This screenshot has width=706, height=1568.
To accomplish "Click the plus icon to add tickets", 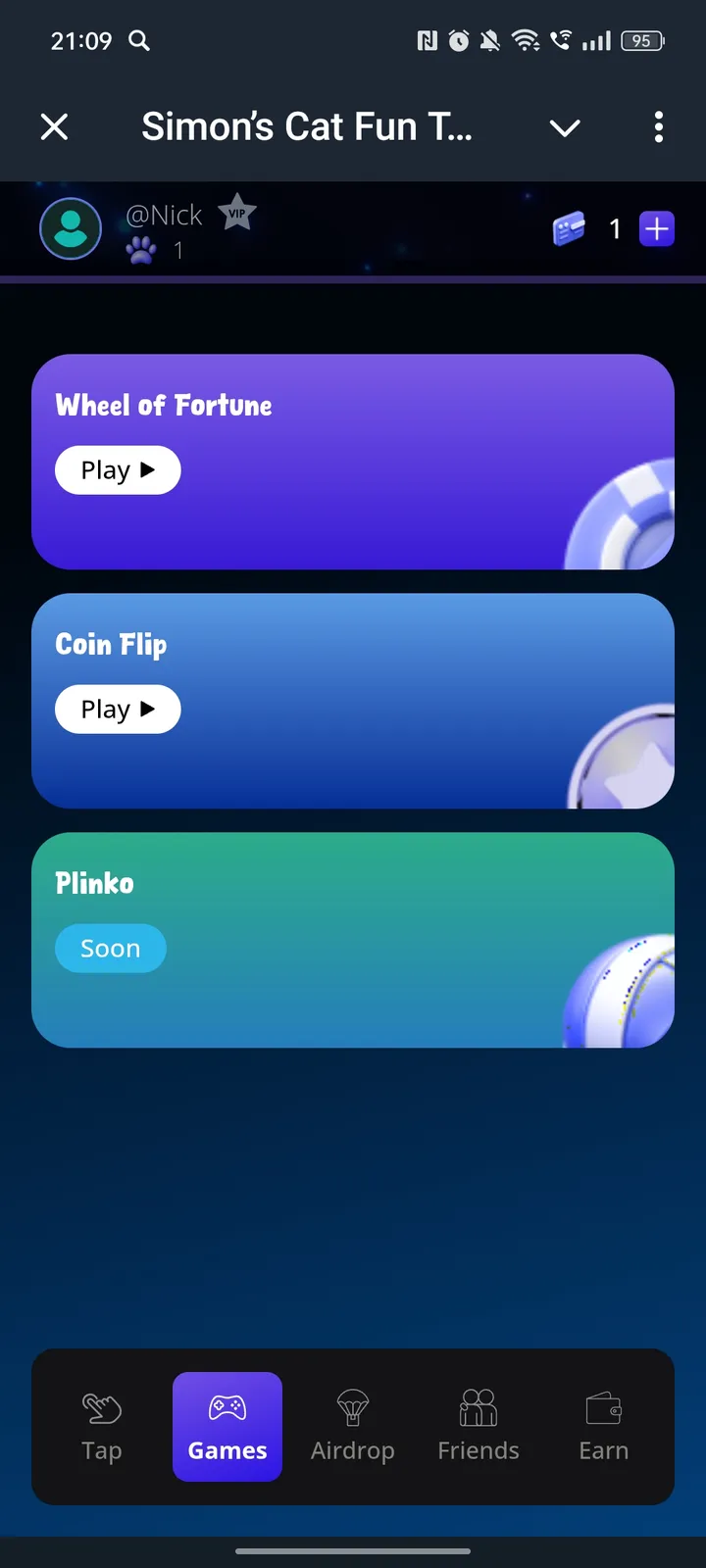I will [656, 228].
